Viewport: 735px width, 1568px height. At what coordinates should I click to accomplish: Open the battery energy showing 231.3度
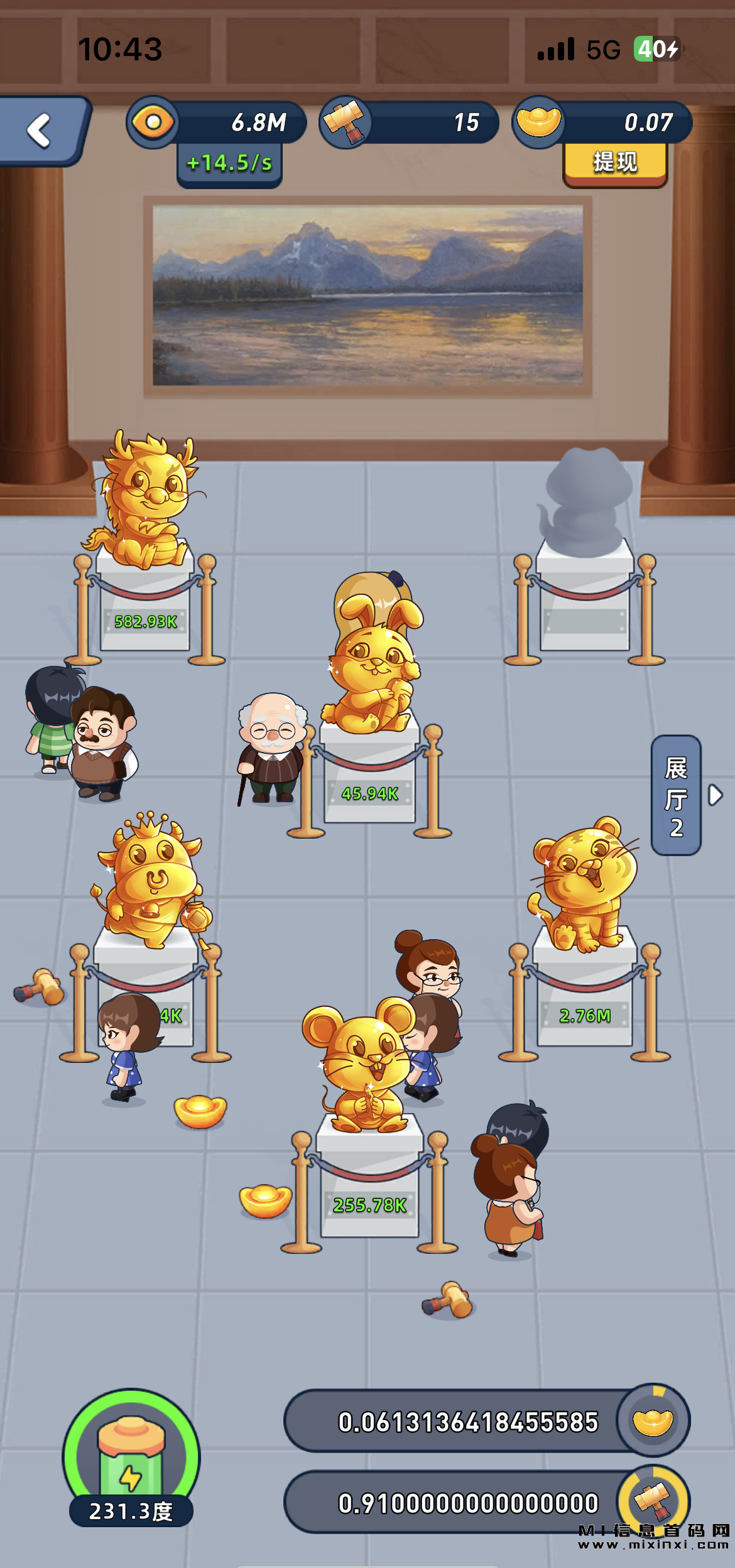131,1457
